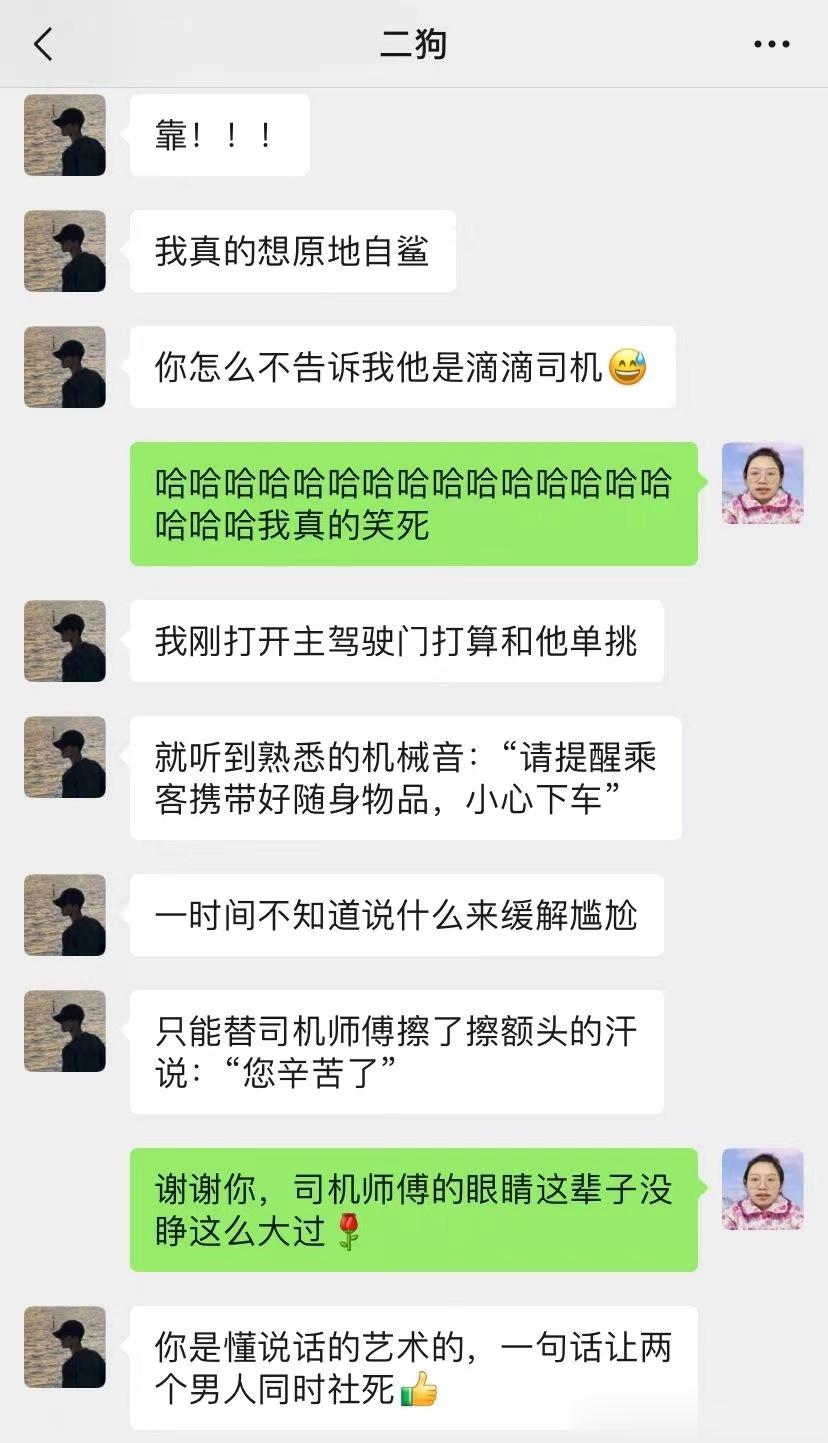Viewport: 828px width, 1443px height.
Task: Go back to the chat list
Action: (x=43, y=44)
